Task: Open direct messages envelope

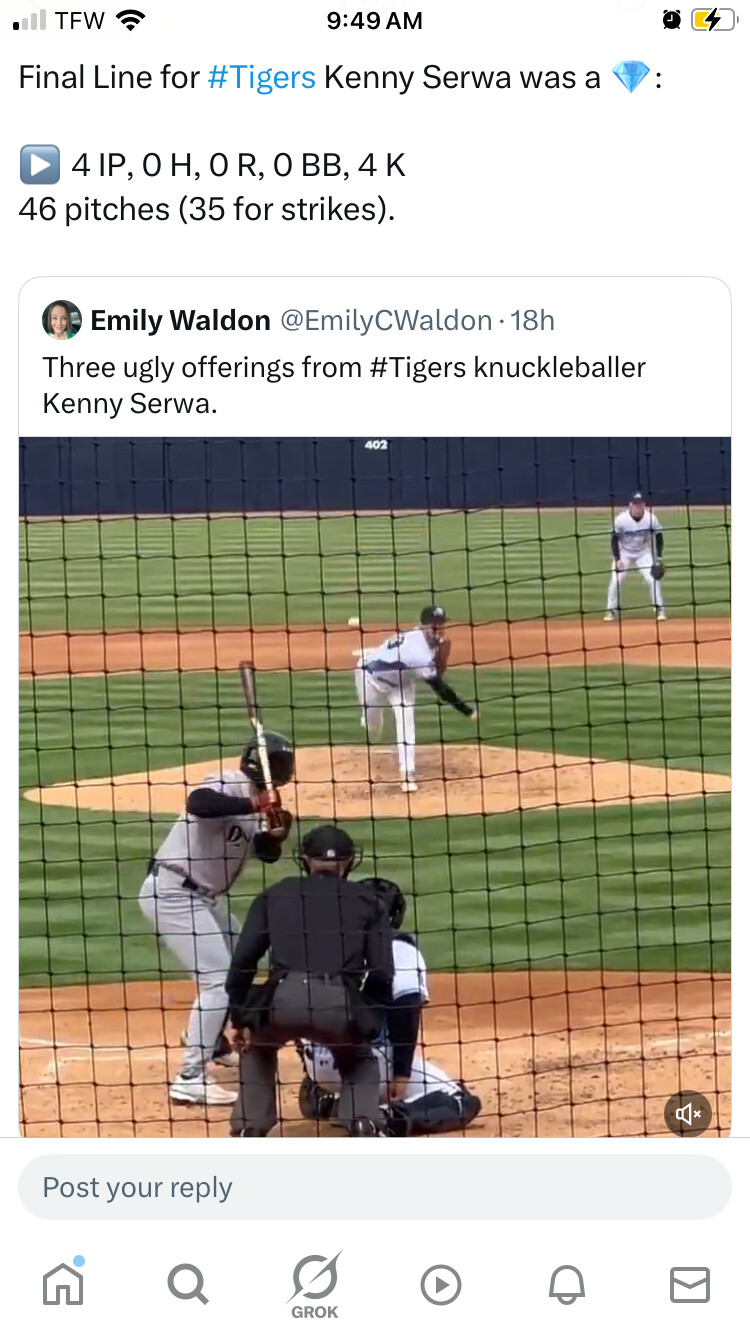Action: pyautogui.click(x=689, y=1284)
